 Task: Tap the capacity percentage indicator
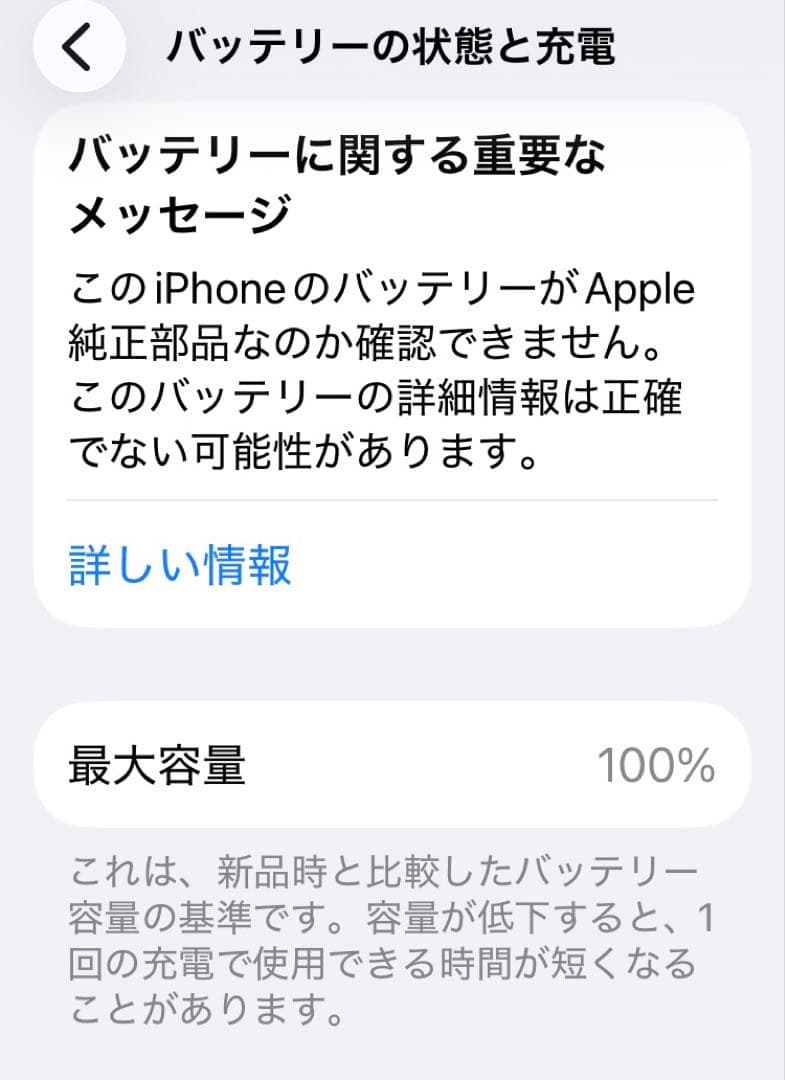tap(659, 765)
